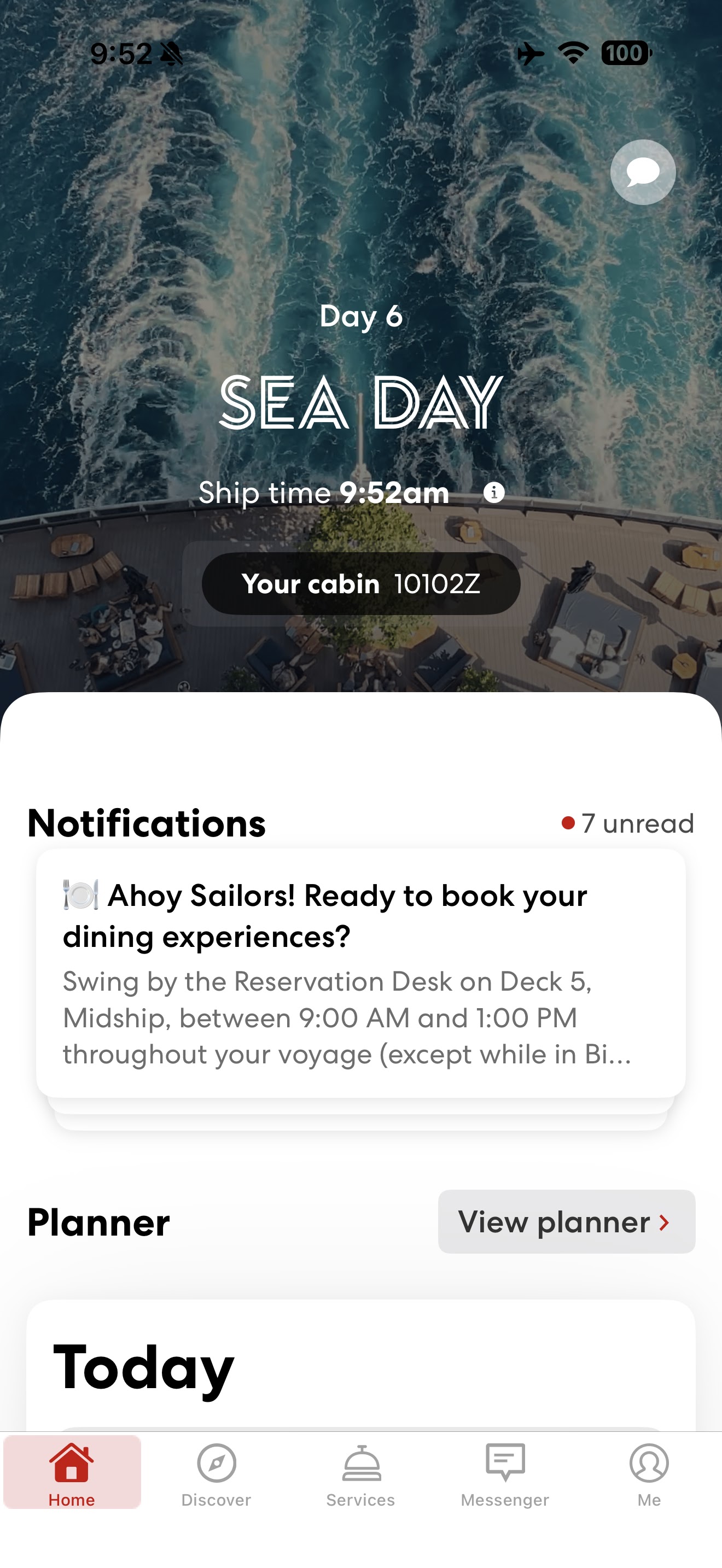This screenshot has width=722, height=1568.
Task: Open the Services tab
Action: tap(361, 1472)
